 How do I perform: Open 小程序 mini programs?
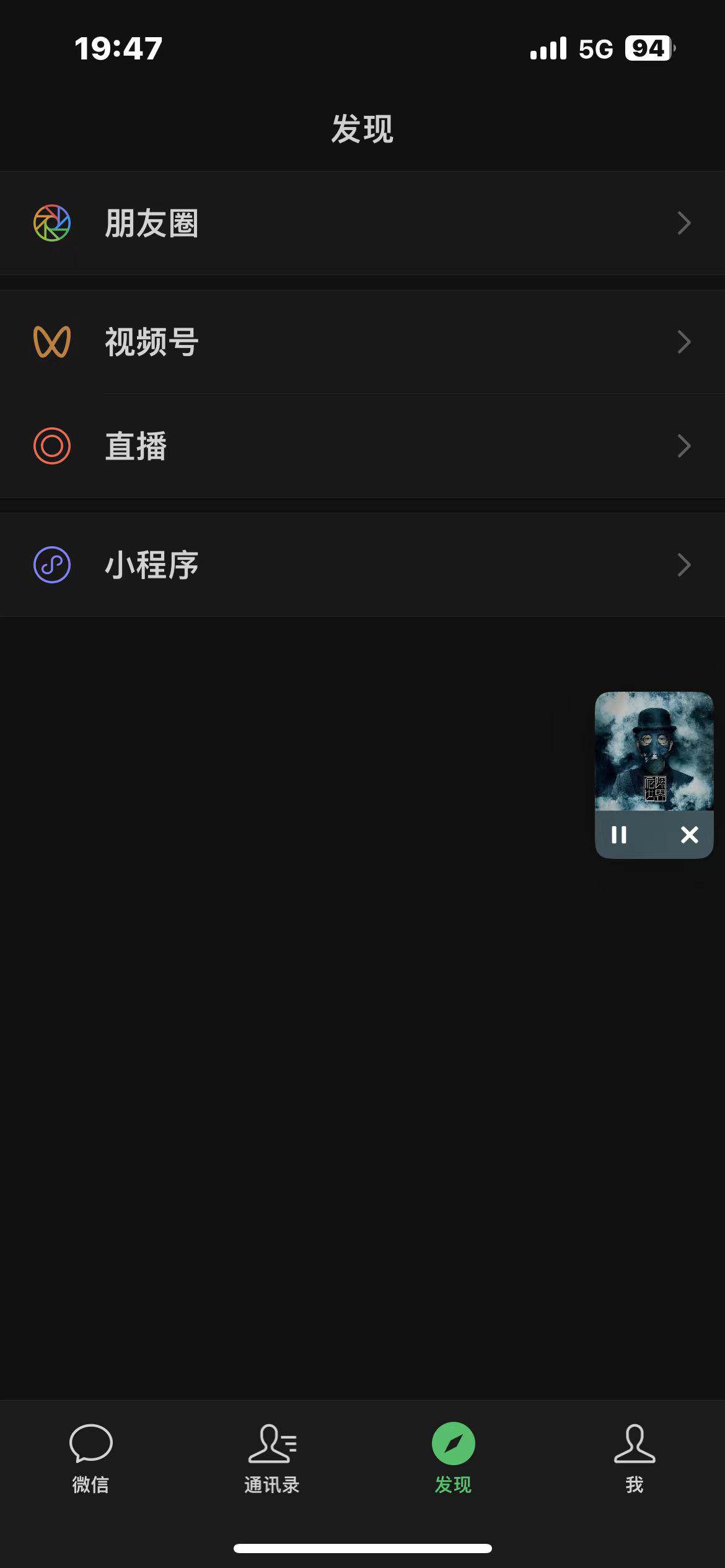tap(362, 565)
